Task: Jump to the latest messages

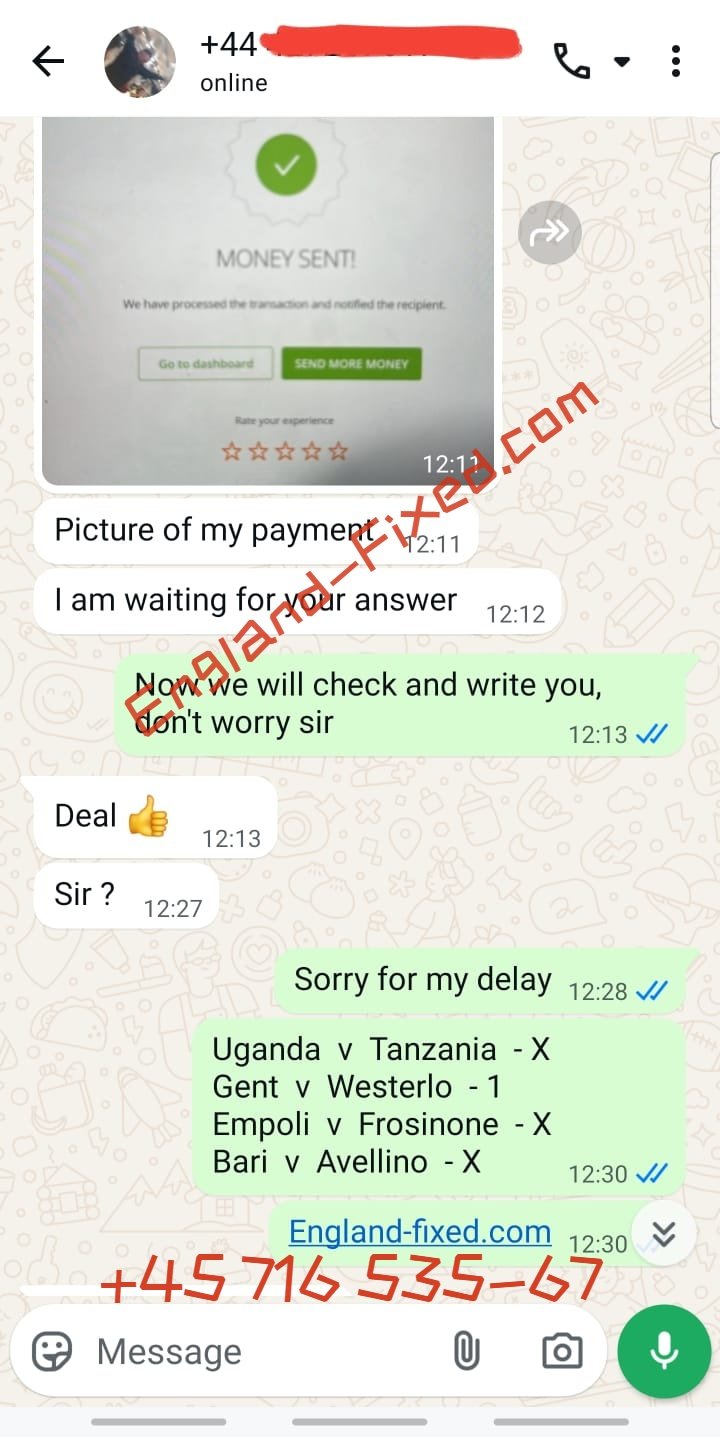Action: tap(664, 1235)
